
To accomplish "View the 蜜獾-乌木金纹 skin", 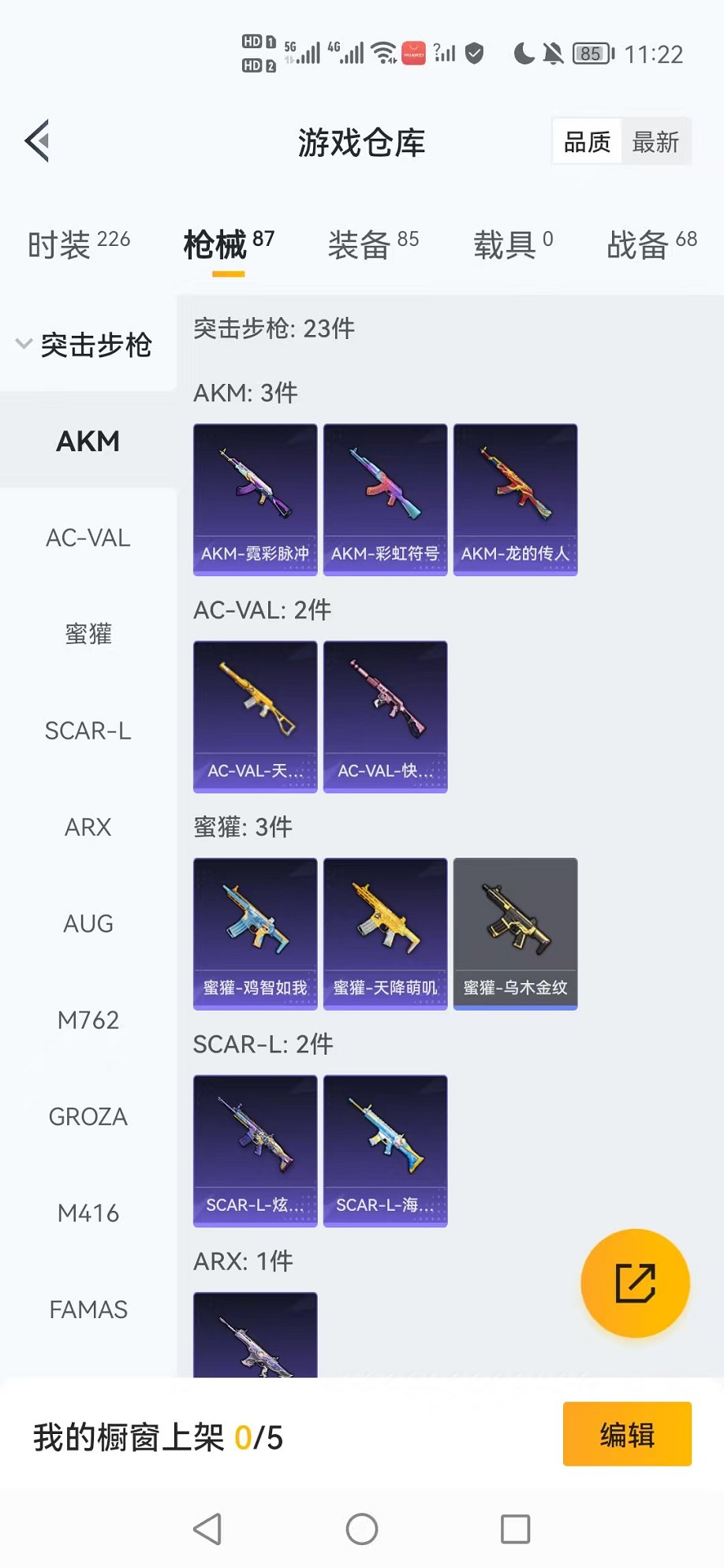I will coord(515,933).
